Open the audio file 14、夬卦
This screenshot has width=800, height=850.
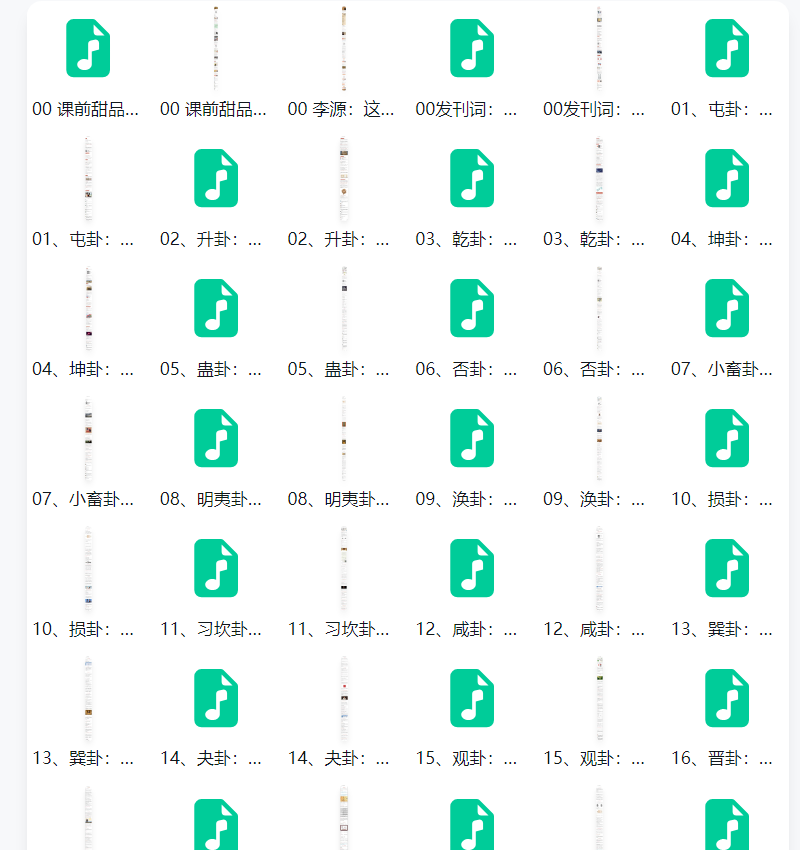216,698
